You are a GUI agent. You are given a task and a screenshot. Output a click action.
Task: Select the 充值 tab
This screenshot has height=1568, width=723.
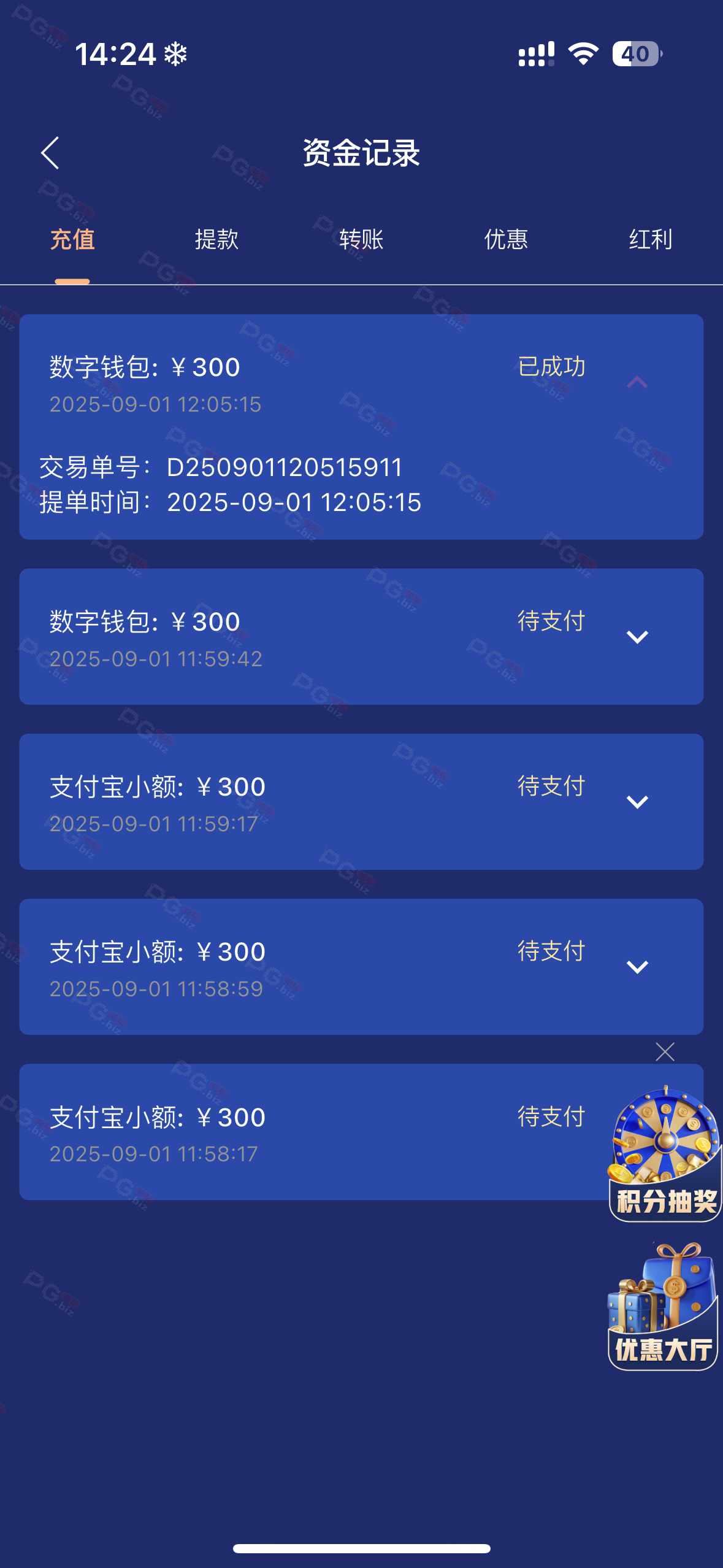tap(72, 239)
